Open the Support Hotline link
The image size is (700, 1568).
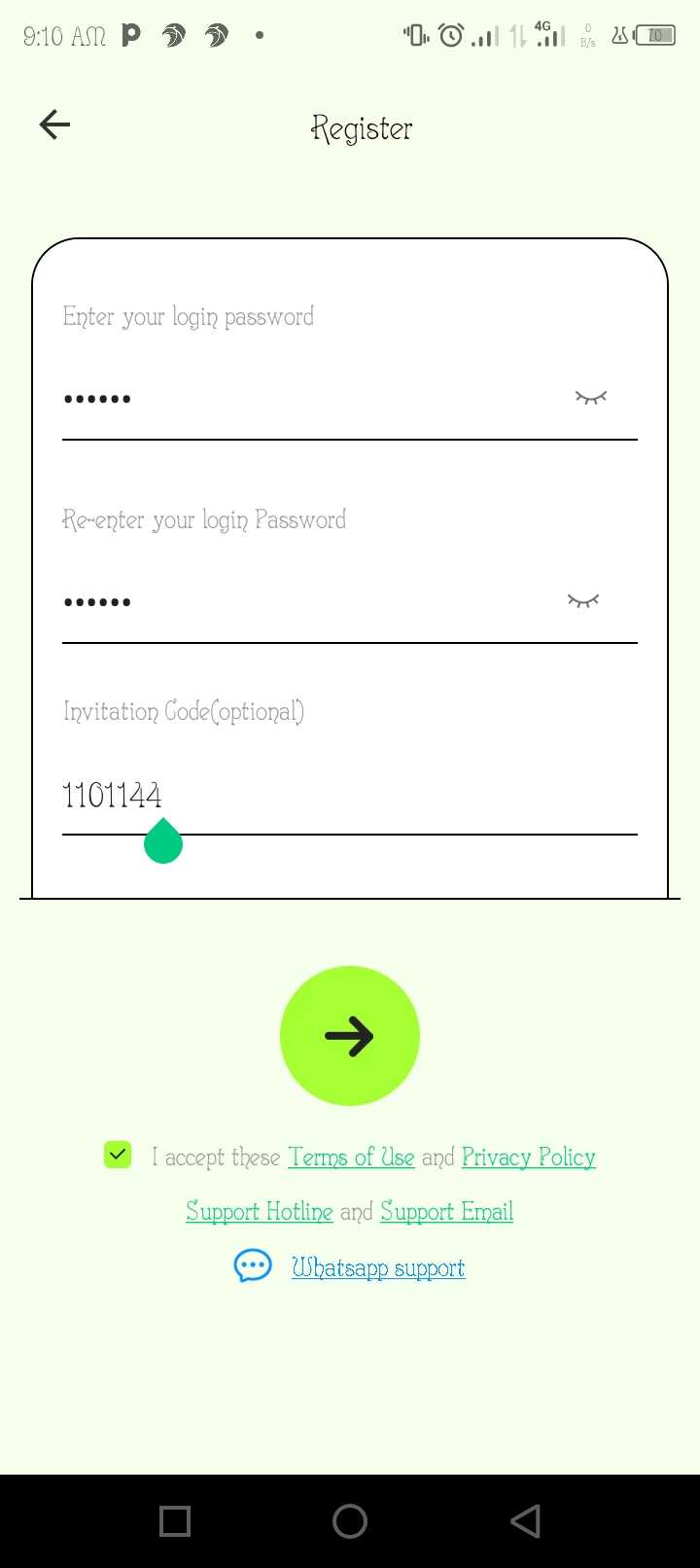tap(260, 1211)
